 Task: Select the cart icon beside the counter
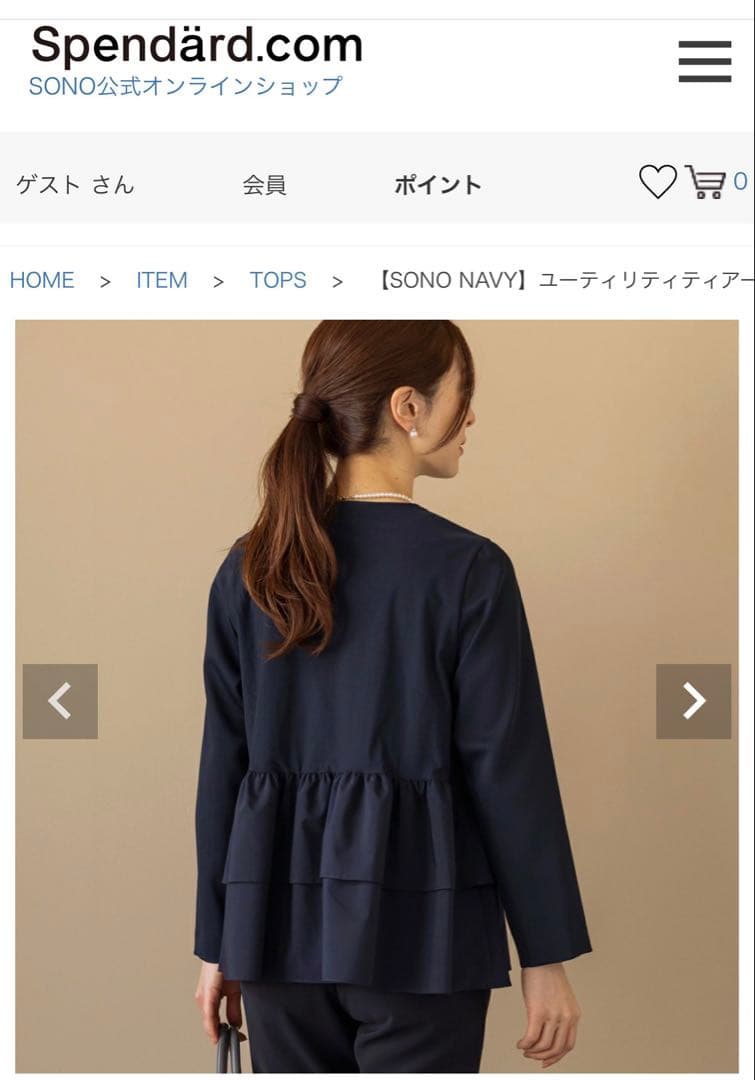click(x=708, y=182)
